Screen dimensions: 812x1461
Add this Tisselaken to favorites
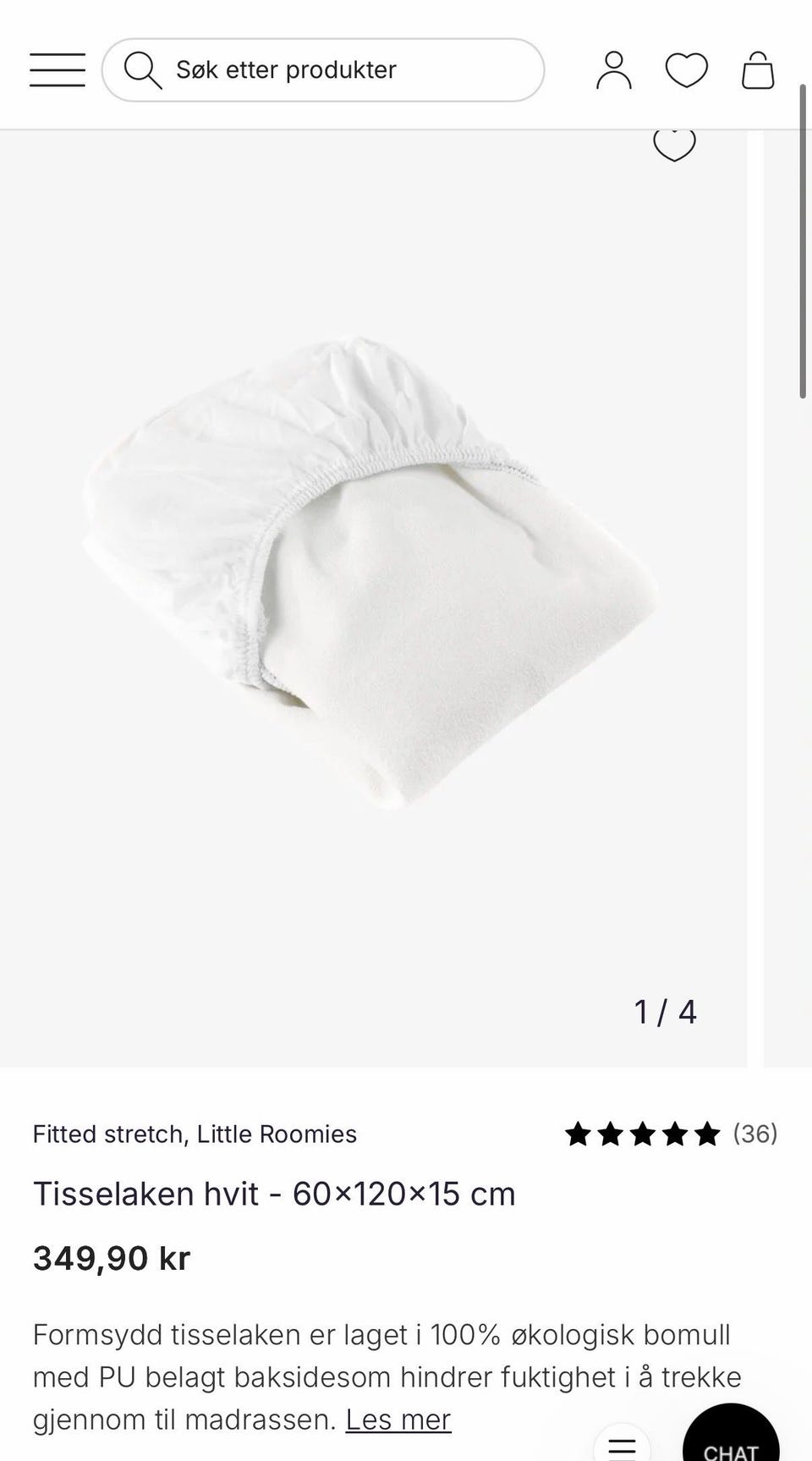coord(674,146)
